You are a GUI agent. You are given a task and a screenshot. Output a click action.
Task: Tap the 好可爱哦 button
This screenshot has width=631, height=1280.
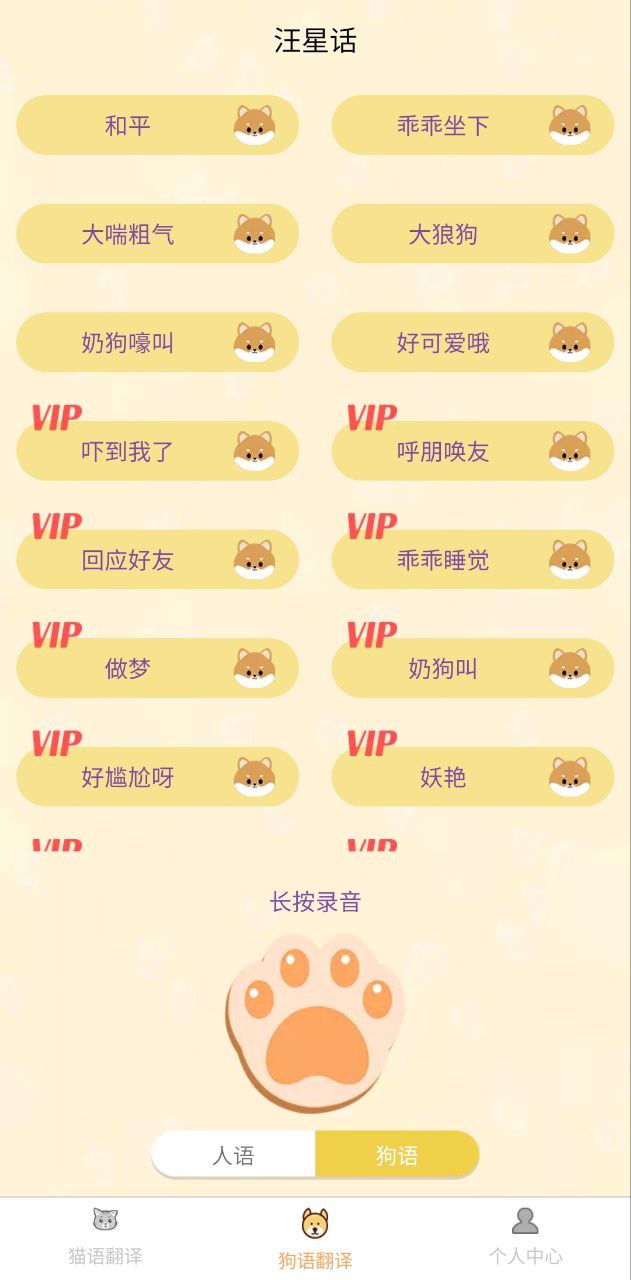coord(472,343)
